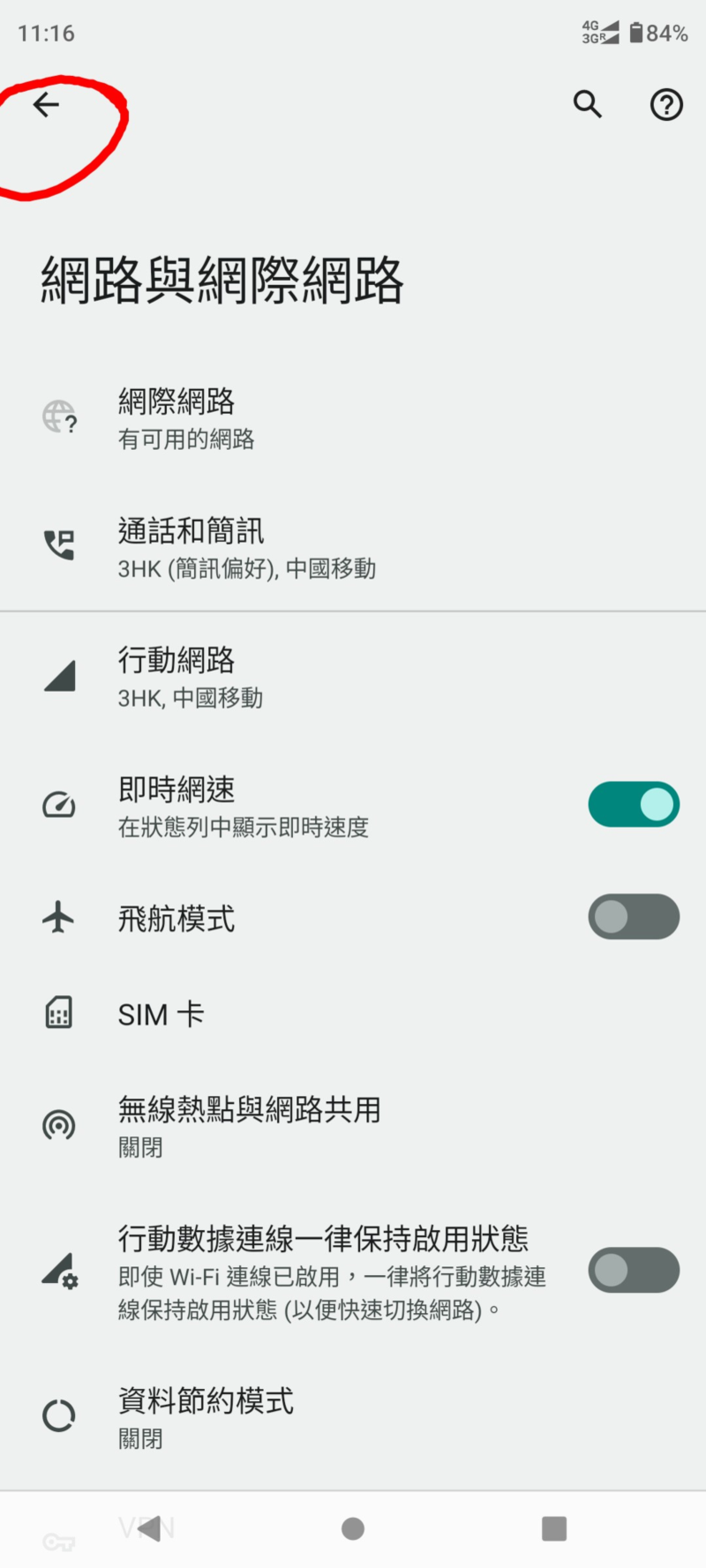Tap the back arrow in the app bar
The width and height of the screenshot is (706, 1568).
coord(46,105)
